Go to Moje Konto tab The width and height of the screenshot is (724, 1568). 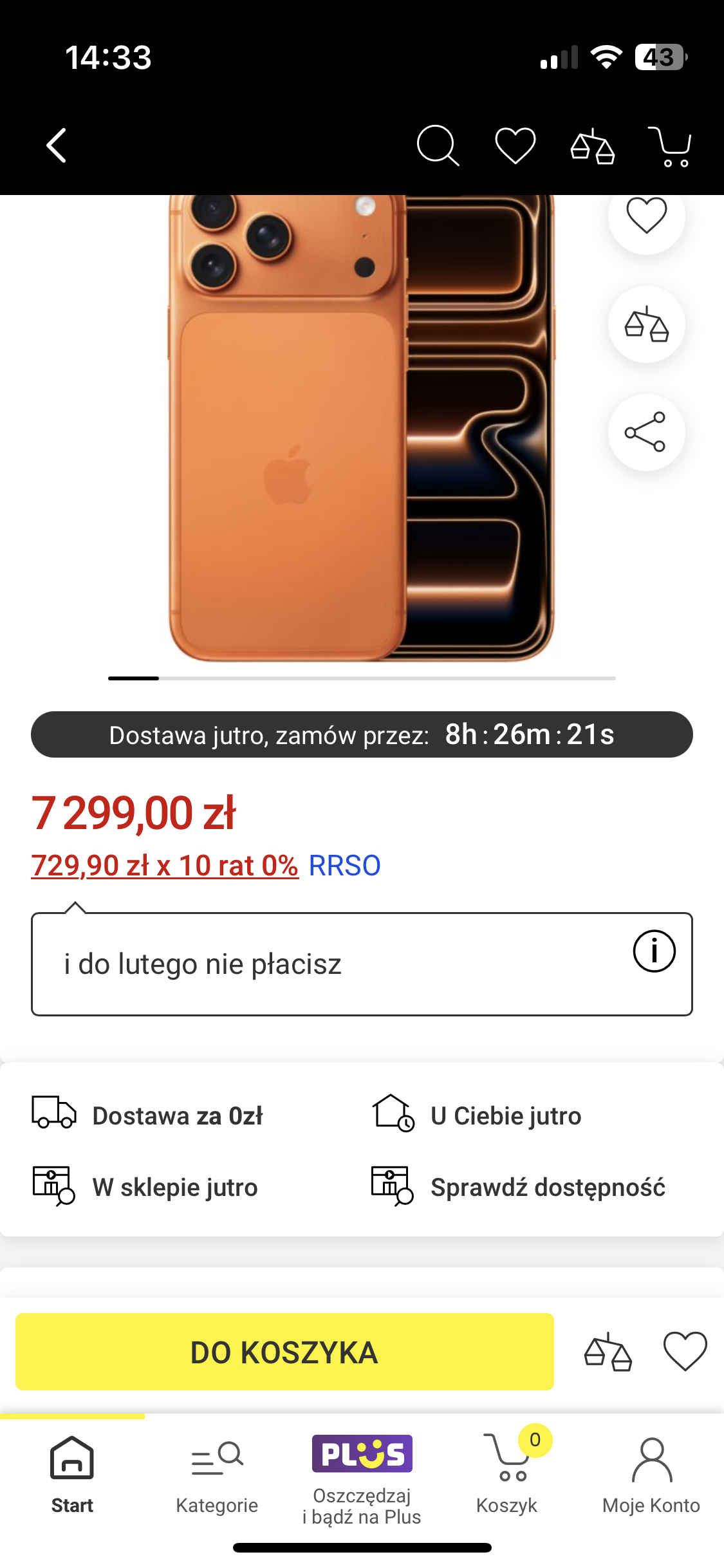point(651,1475)
